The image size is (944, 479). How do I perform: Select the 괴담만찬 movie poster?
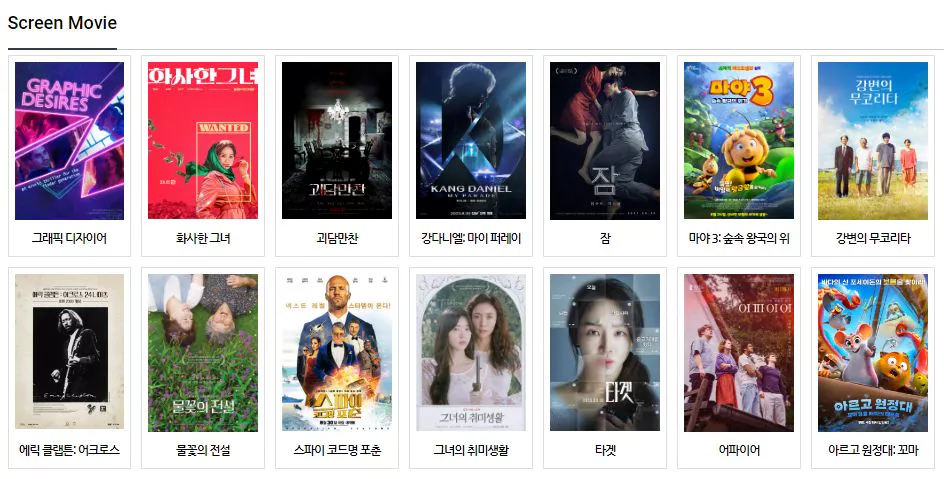click(337, 141)
